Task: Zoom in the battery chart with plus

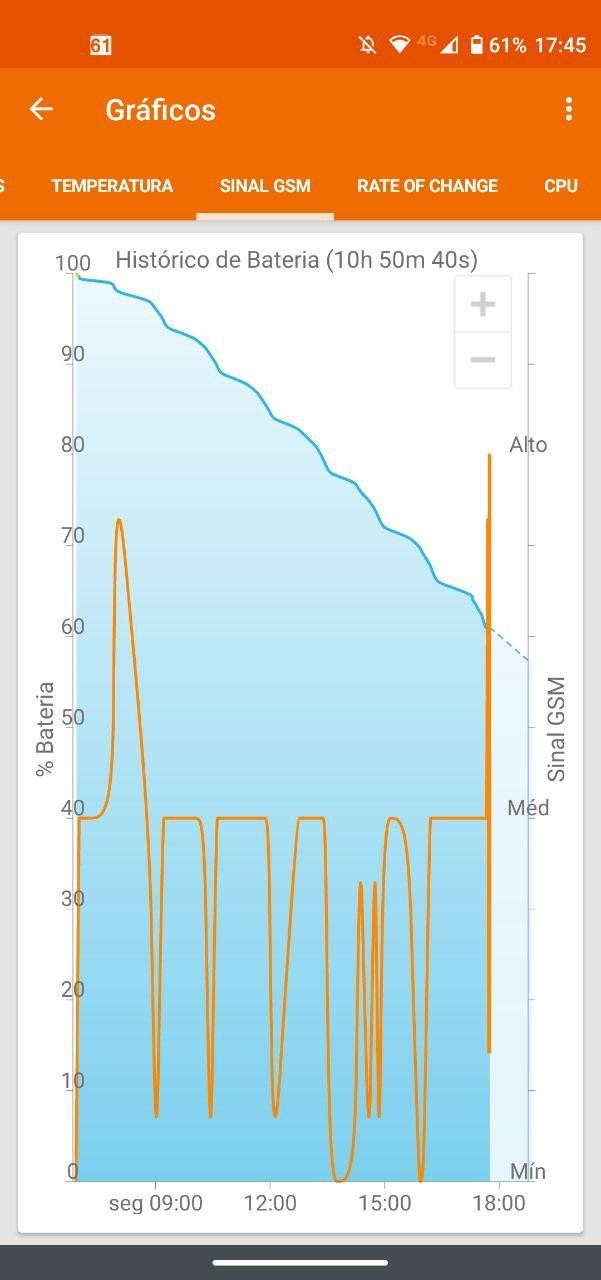Action: coord(483,305)
